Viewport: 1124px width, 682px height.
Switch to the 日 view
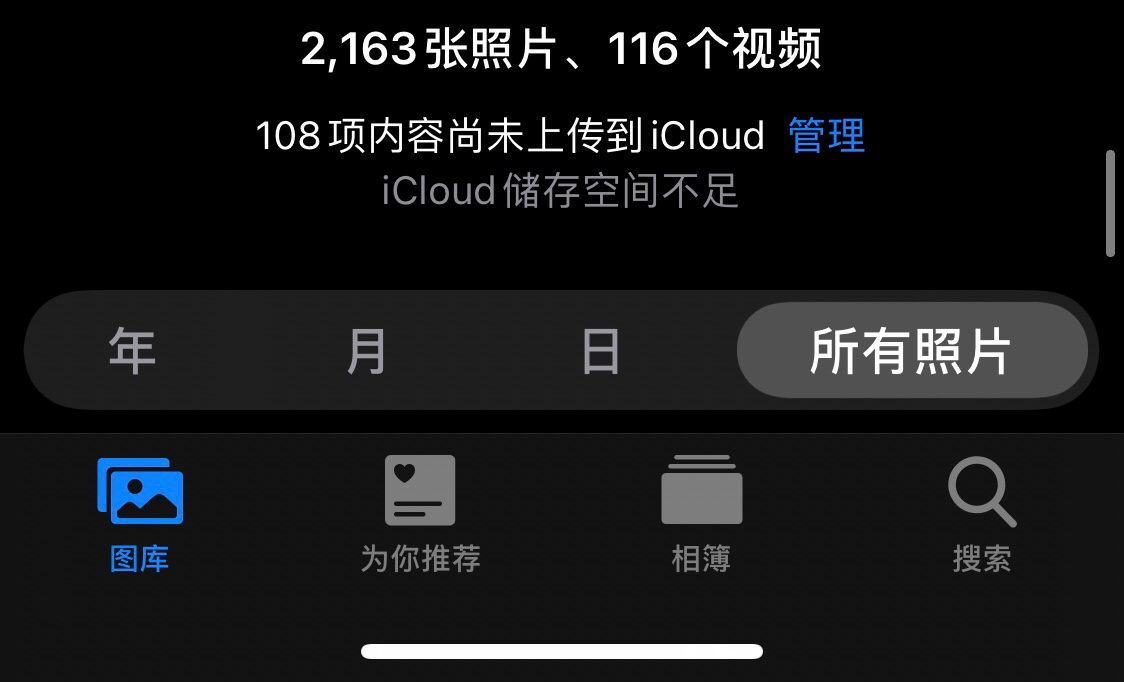pos(600,351)
